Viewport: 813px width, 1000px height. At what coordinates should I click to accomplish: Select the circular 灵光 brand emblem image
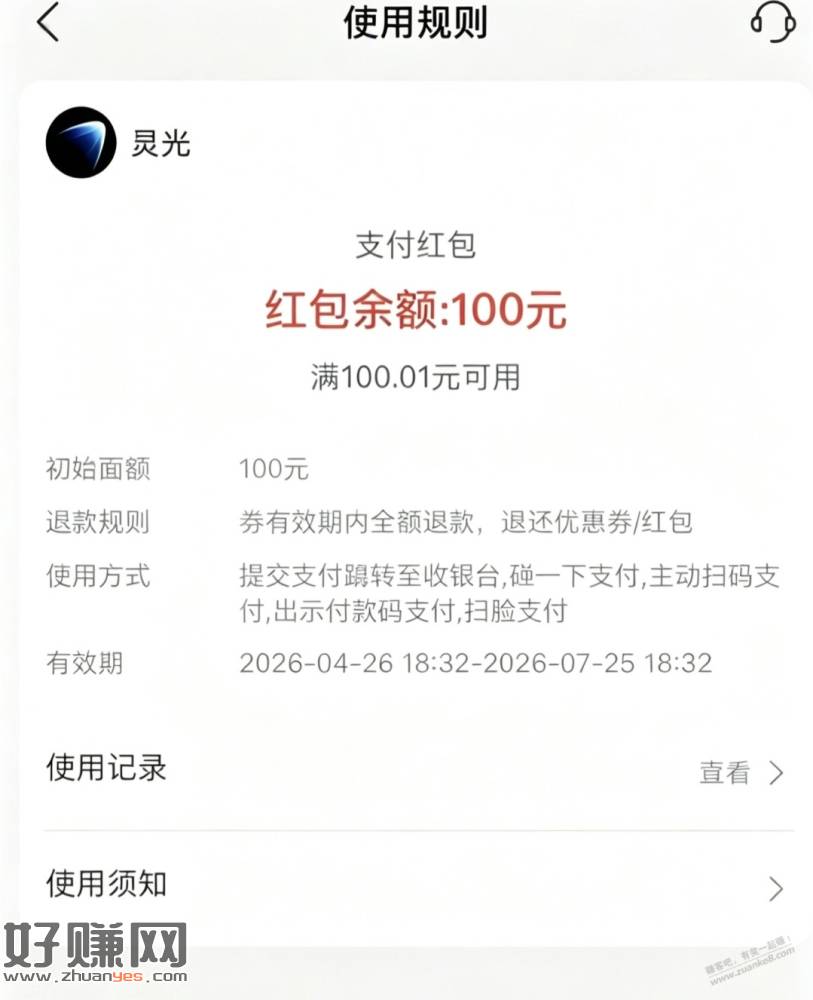tap(82, 143)
